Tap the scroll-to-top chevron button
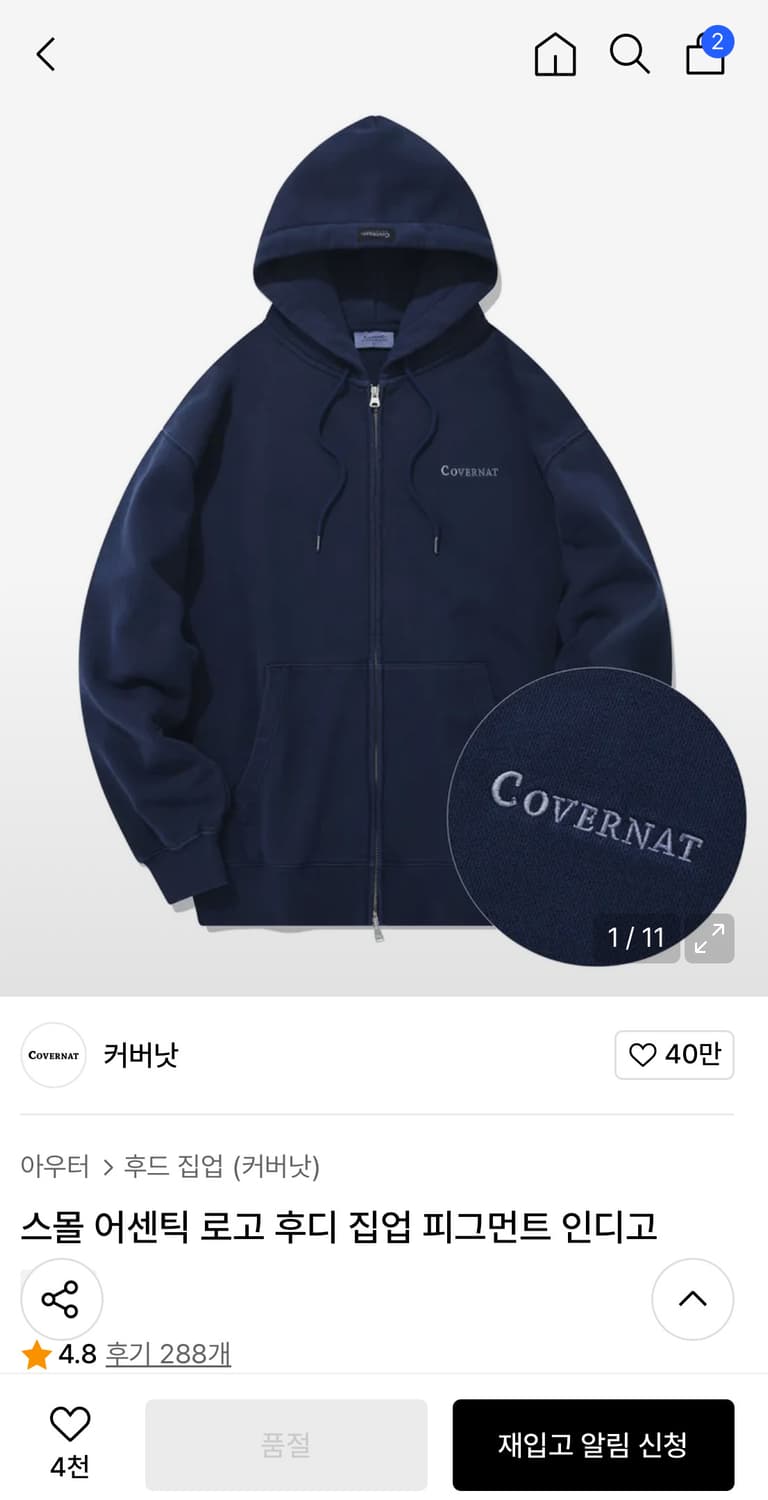Image resolution: width=768 pixels, height=1500 pixels. (x=693, y=1299)
